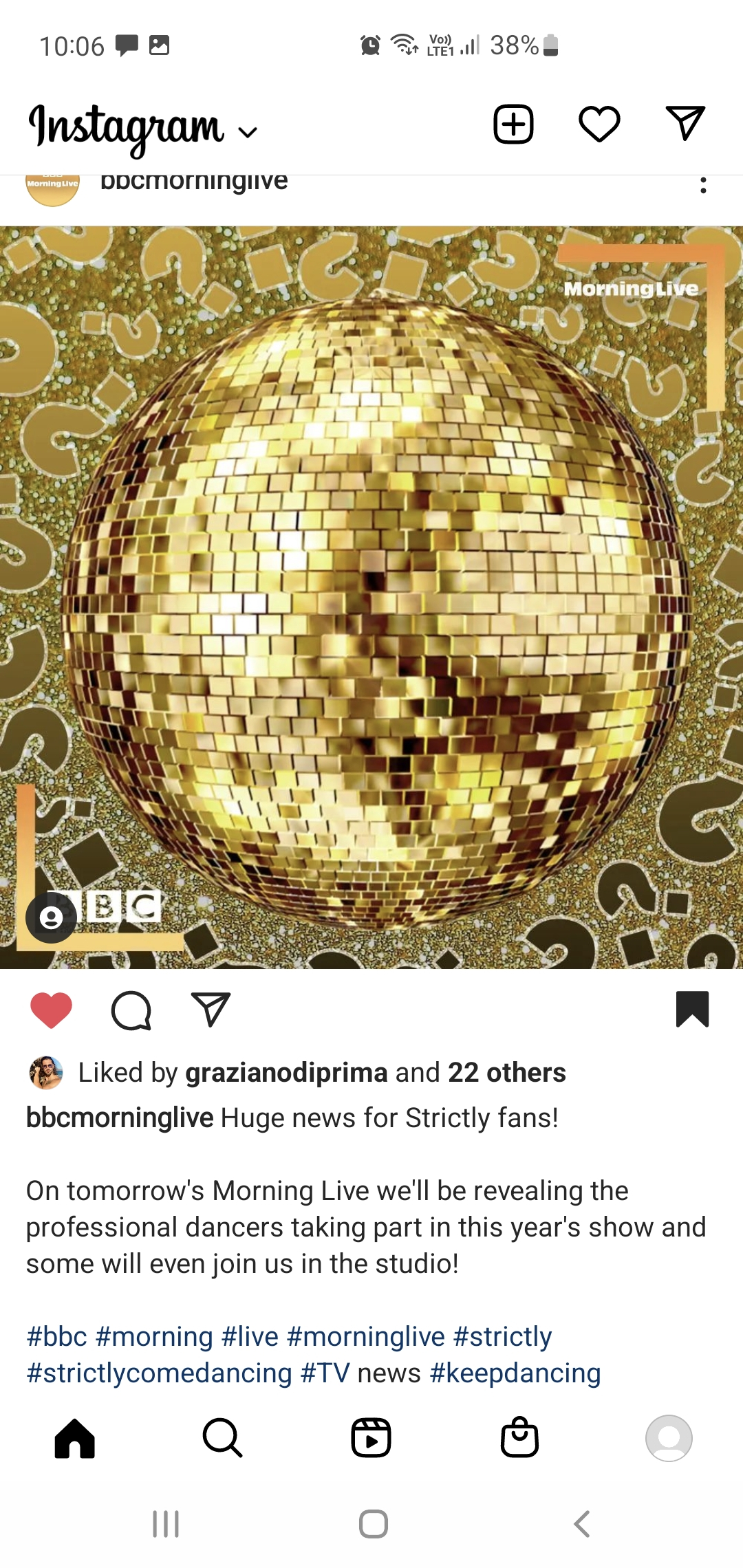The width and height of the screenshot is (743, 1568).
Task: Go back with system back button
Action: click(x=582, y=1524)
